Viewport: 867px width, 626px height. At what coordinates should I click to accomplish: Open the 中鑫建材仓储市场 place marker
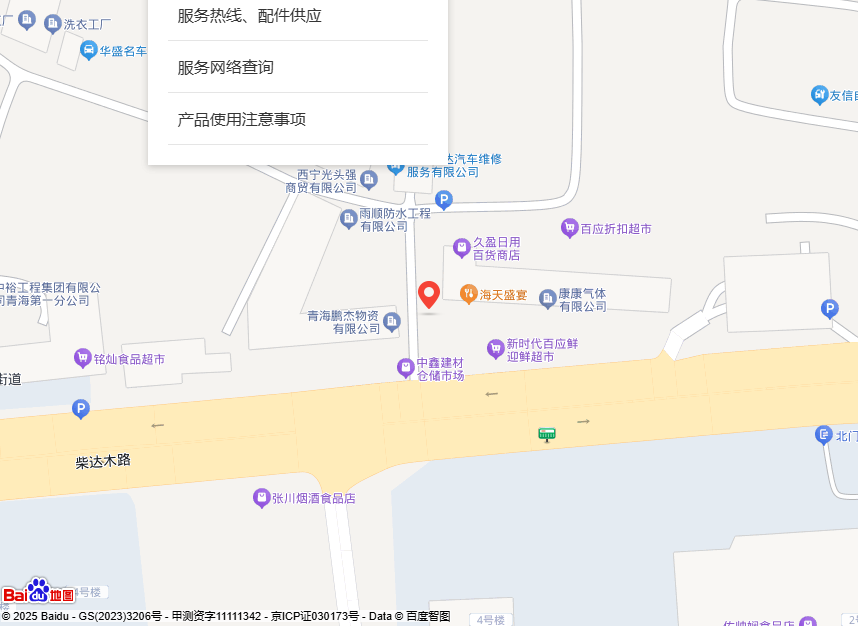[405, 368]
